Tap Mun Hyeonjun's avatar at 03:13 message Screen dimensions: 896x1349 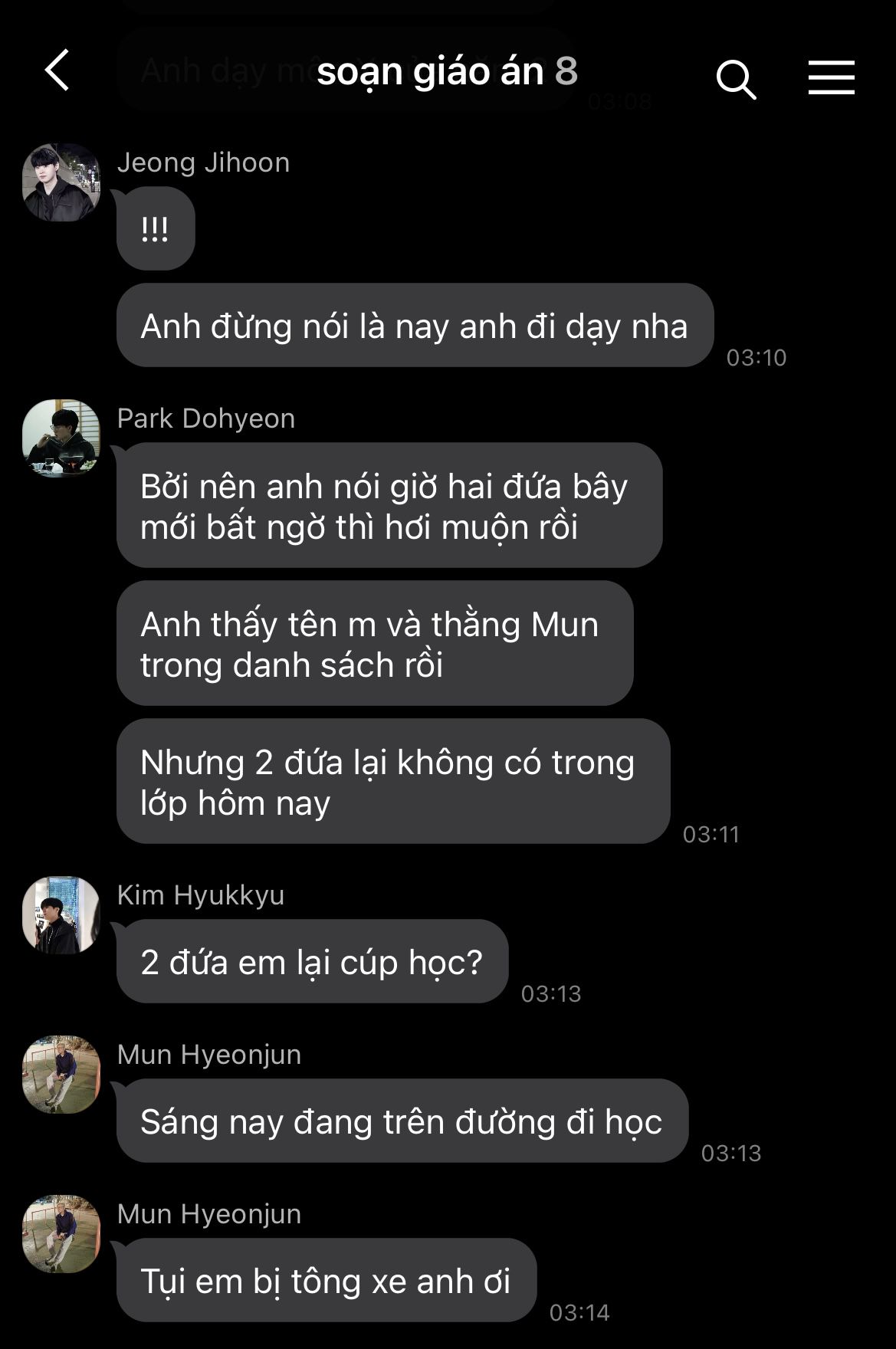click(61, 1074)
